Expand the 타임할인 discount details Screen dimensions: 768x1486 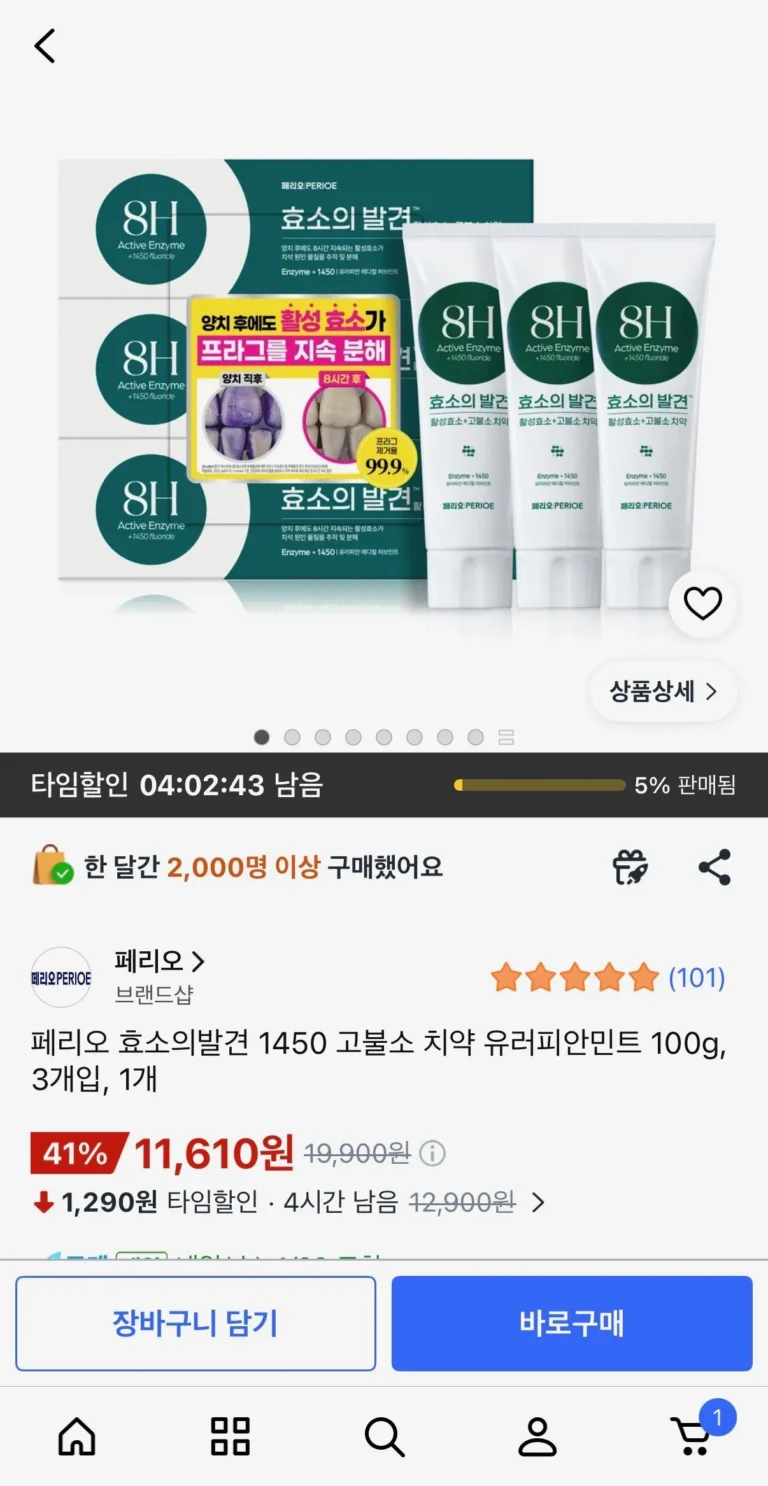(x=538, y=1202)
